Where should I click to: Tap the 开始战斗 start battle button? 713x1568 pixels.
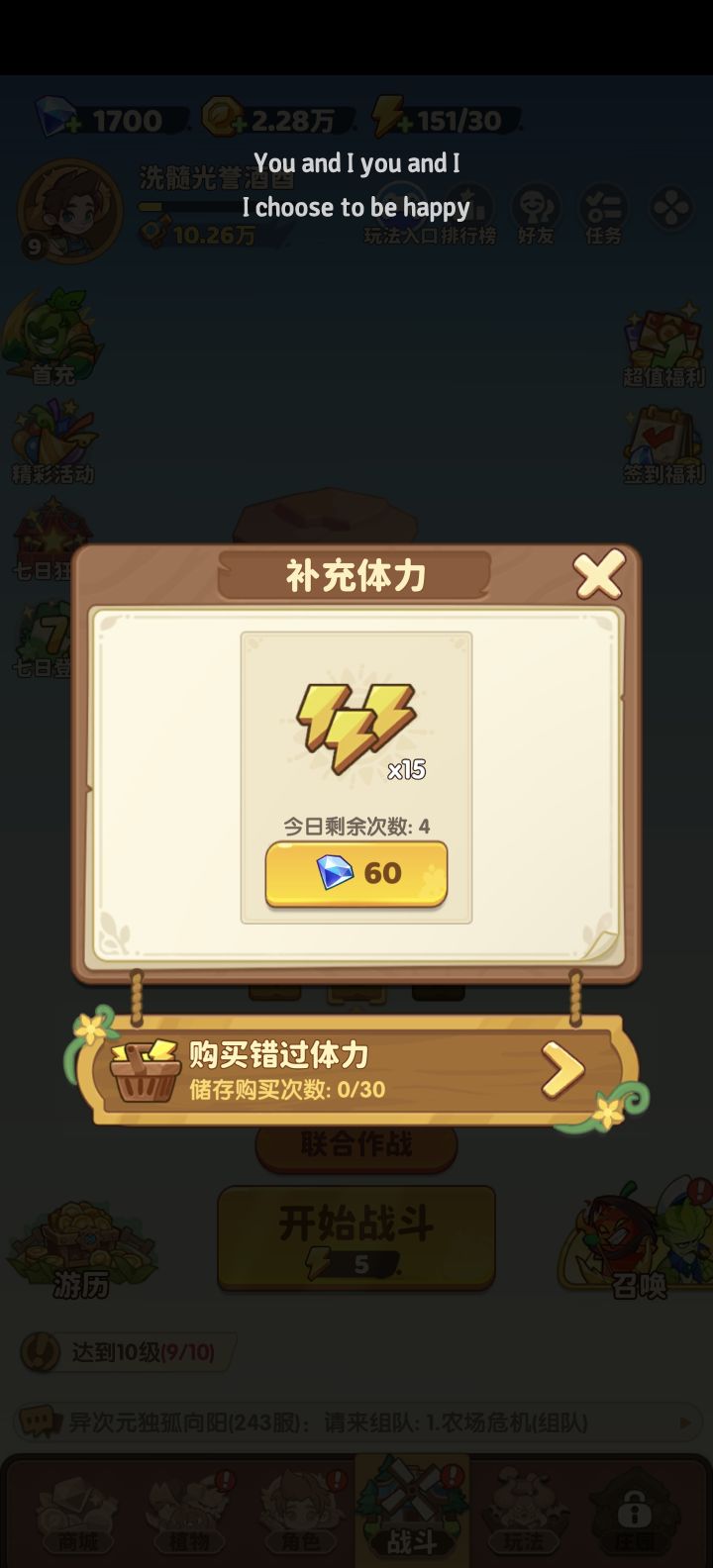coord(355,1237)
